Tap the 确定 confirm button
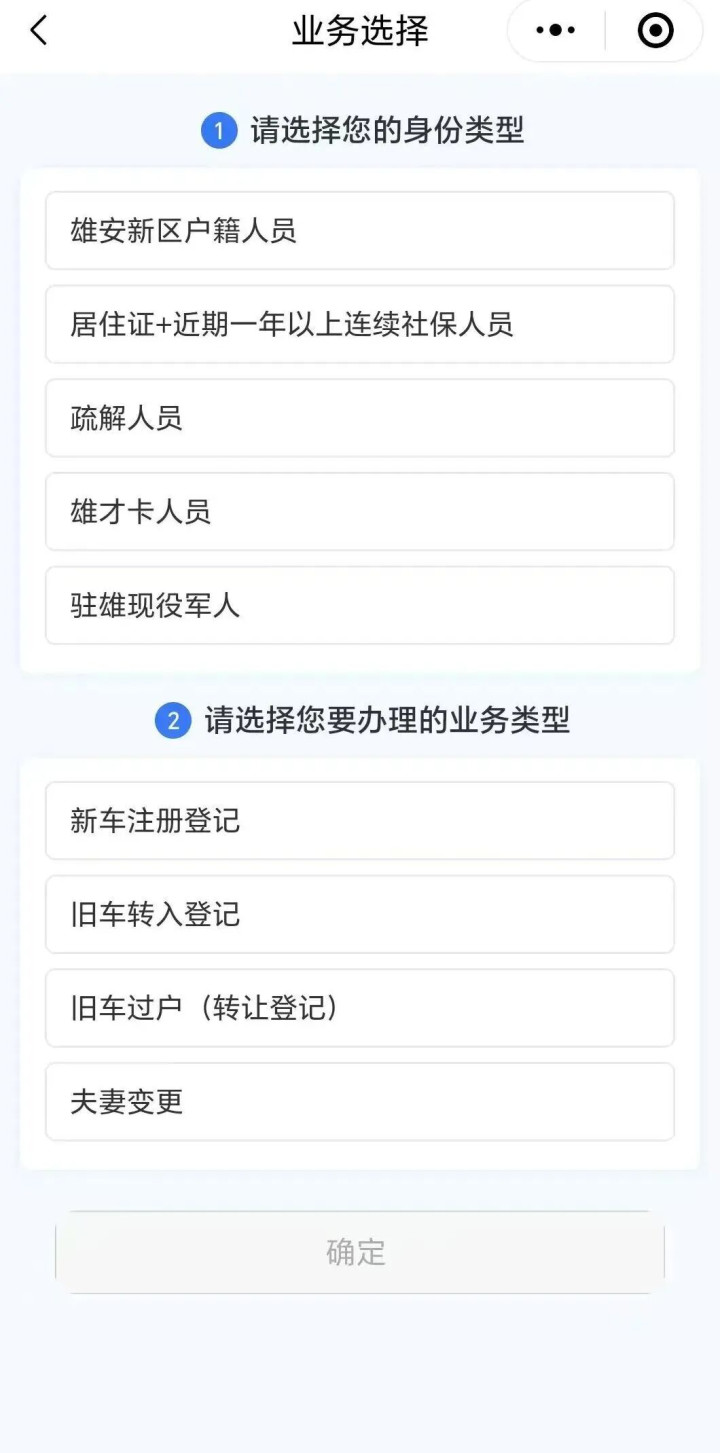The height and width of the screenshot is (1453, 720). (359, 1252)
